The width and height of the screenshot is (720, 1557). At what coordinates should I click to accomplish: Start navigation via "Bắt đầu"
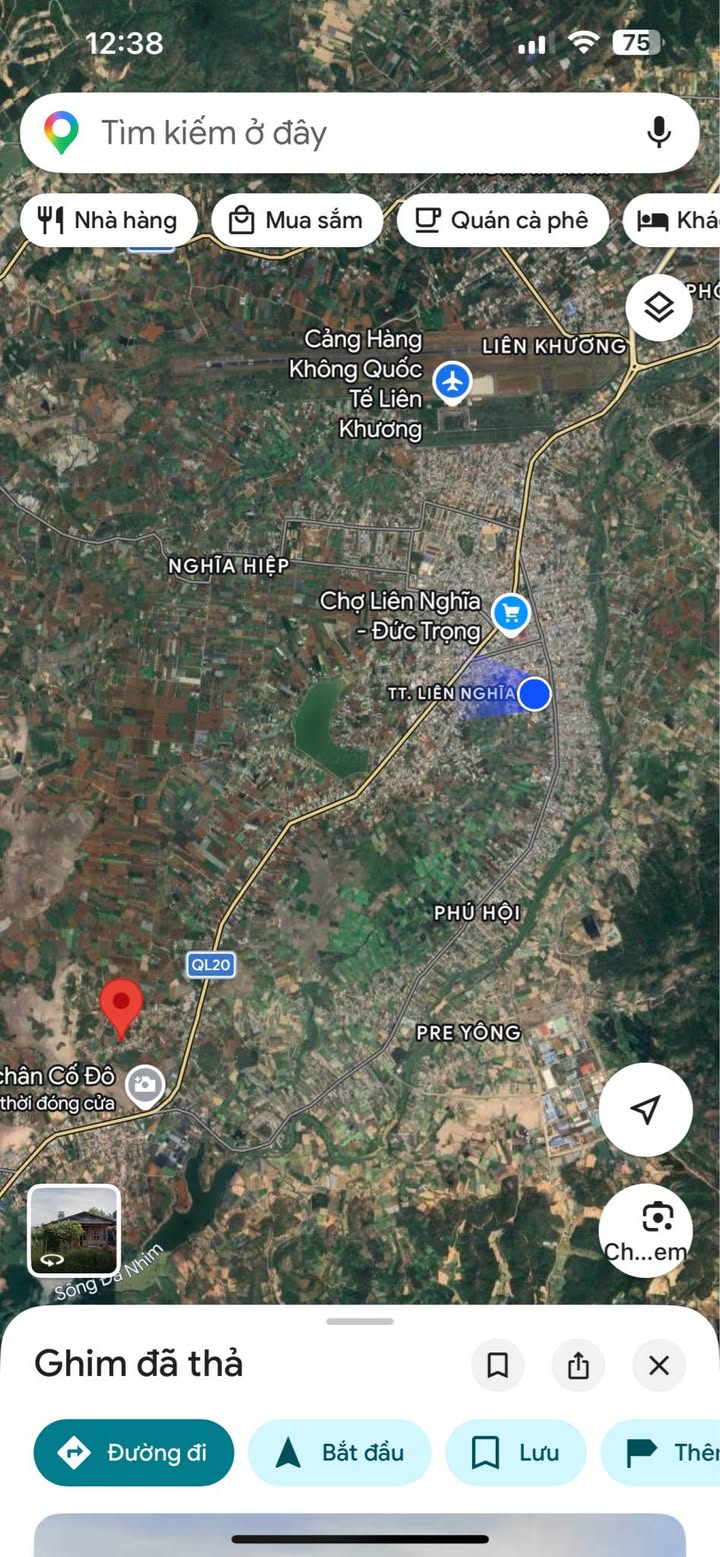coord(339,1452)
